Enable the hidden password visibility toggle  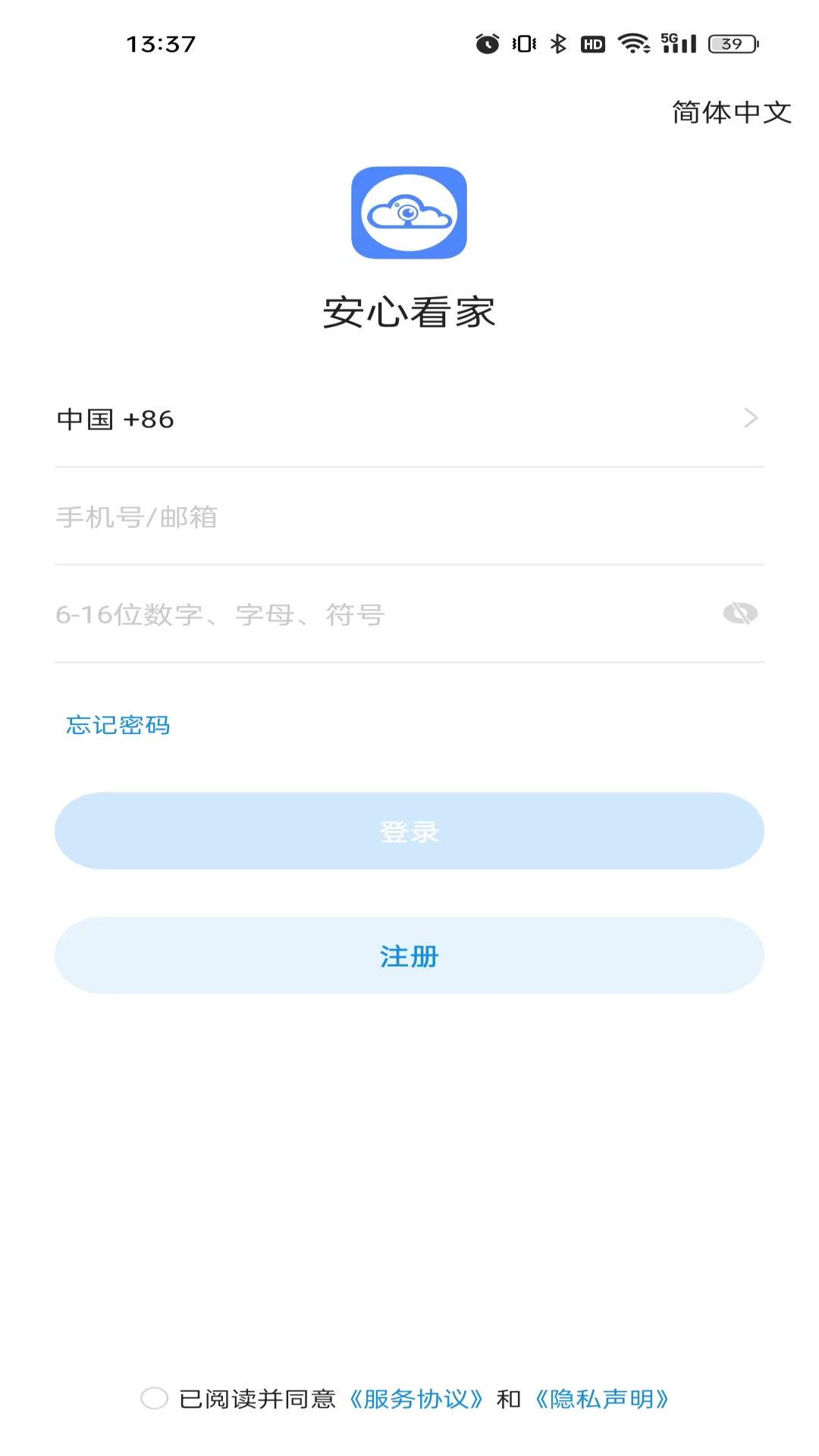741,613
